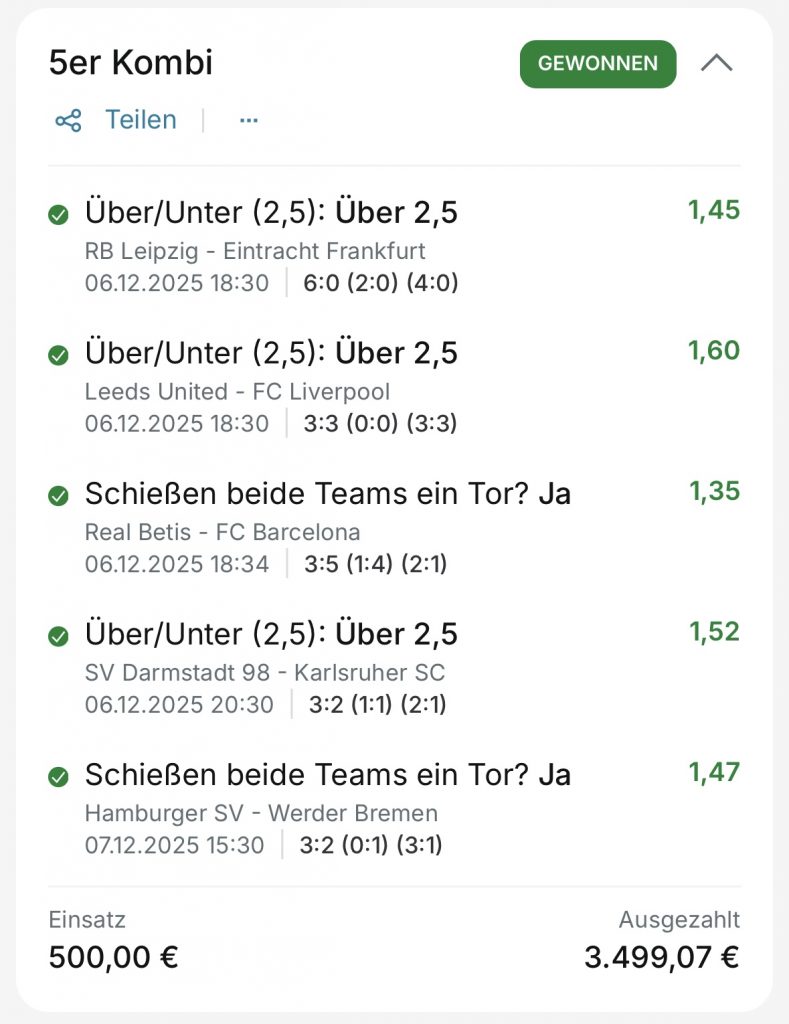Click the upward chevron at top right
789x1024 pixels.
(716, 62)
